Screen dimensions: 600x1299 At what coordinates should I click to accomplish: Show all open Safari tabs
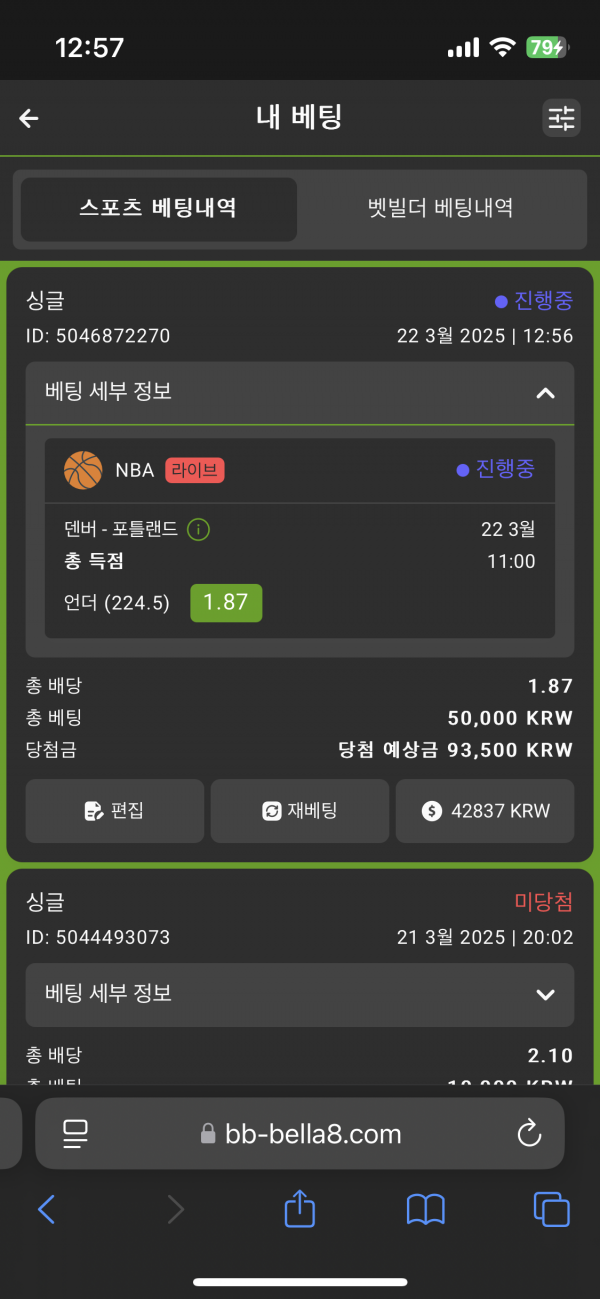pyautogui.click(x=551, y=1210)
